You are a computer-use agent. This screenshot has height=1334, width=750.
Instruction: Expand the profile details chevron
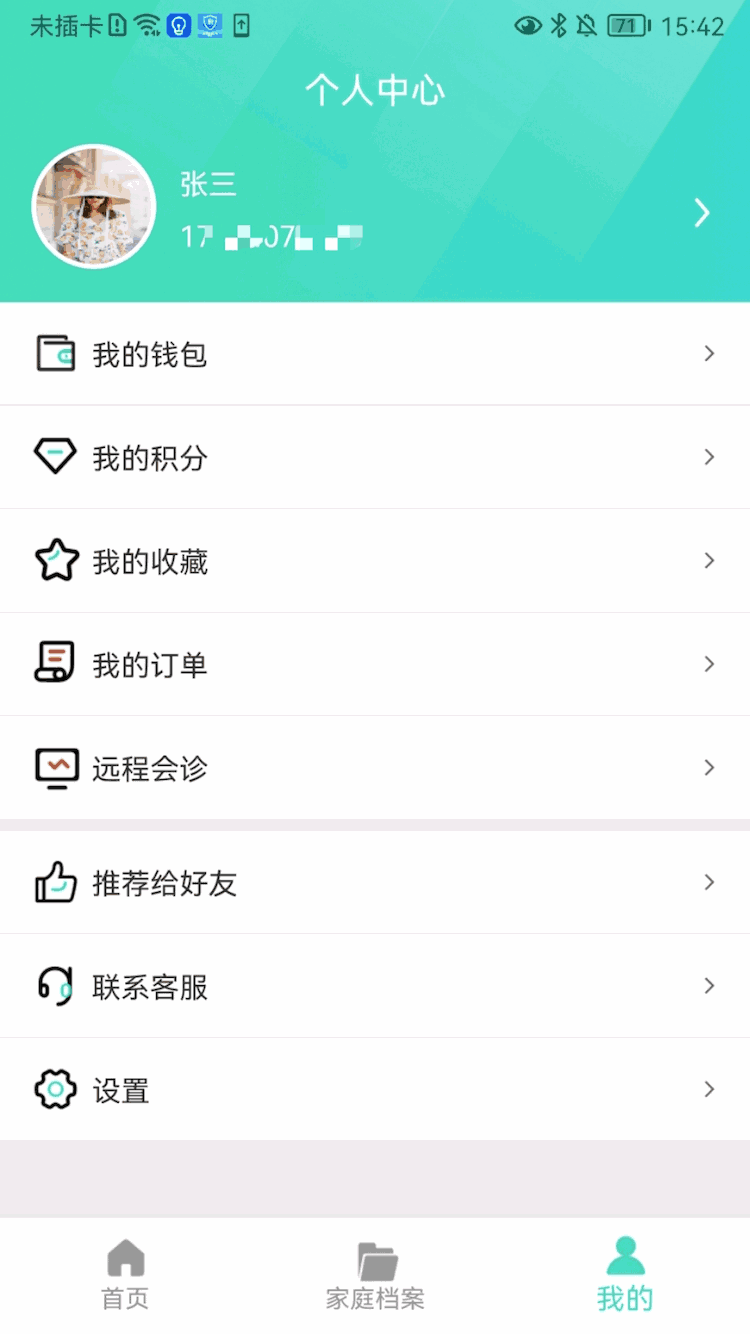(701, 212)
